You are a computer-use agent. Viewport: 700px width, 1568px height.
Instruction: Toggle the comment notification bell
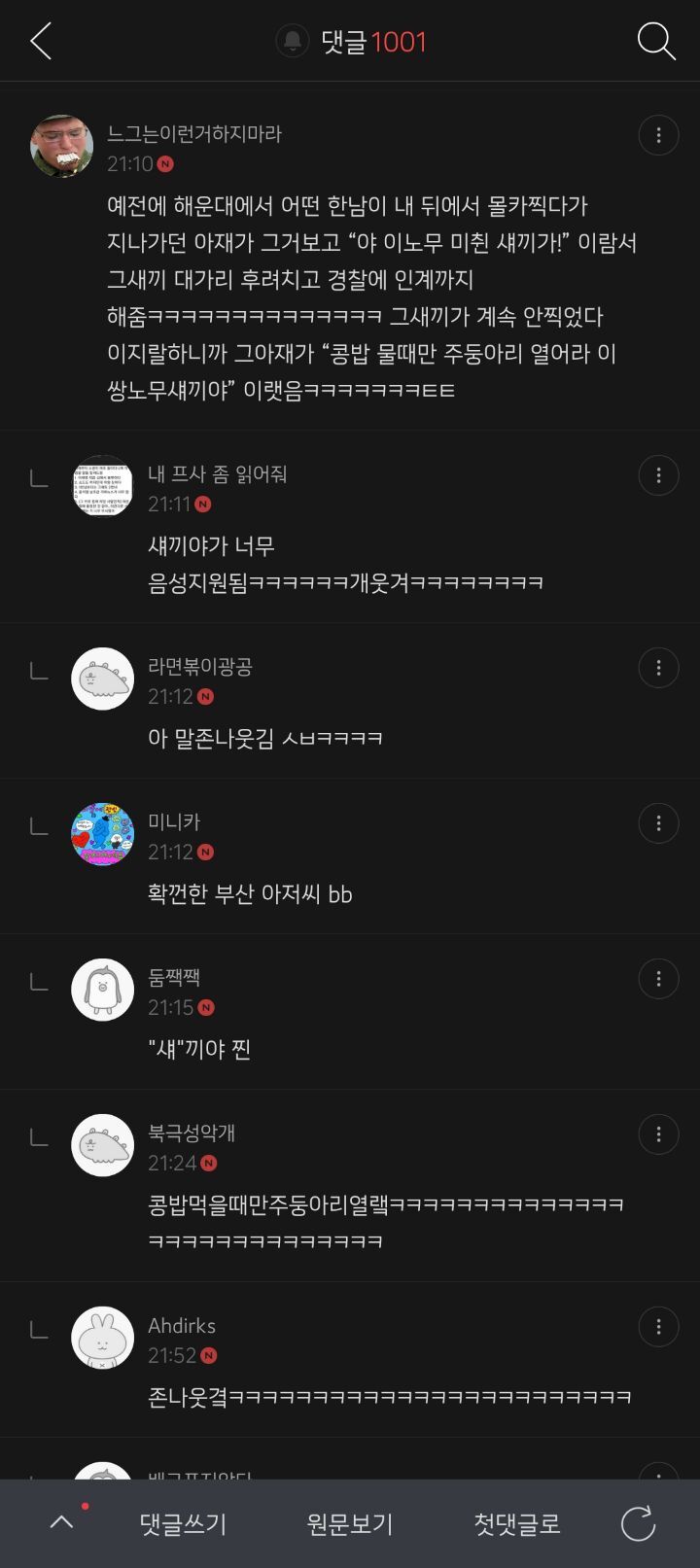click(292, 42)
